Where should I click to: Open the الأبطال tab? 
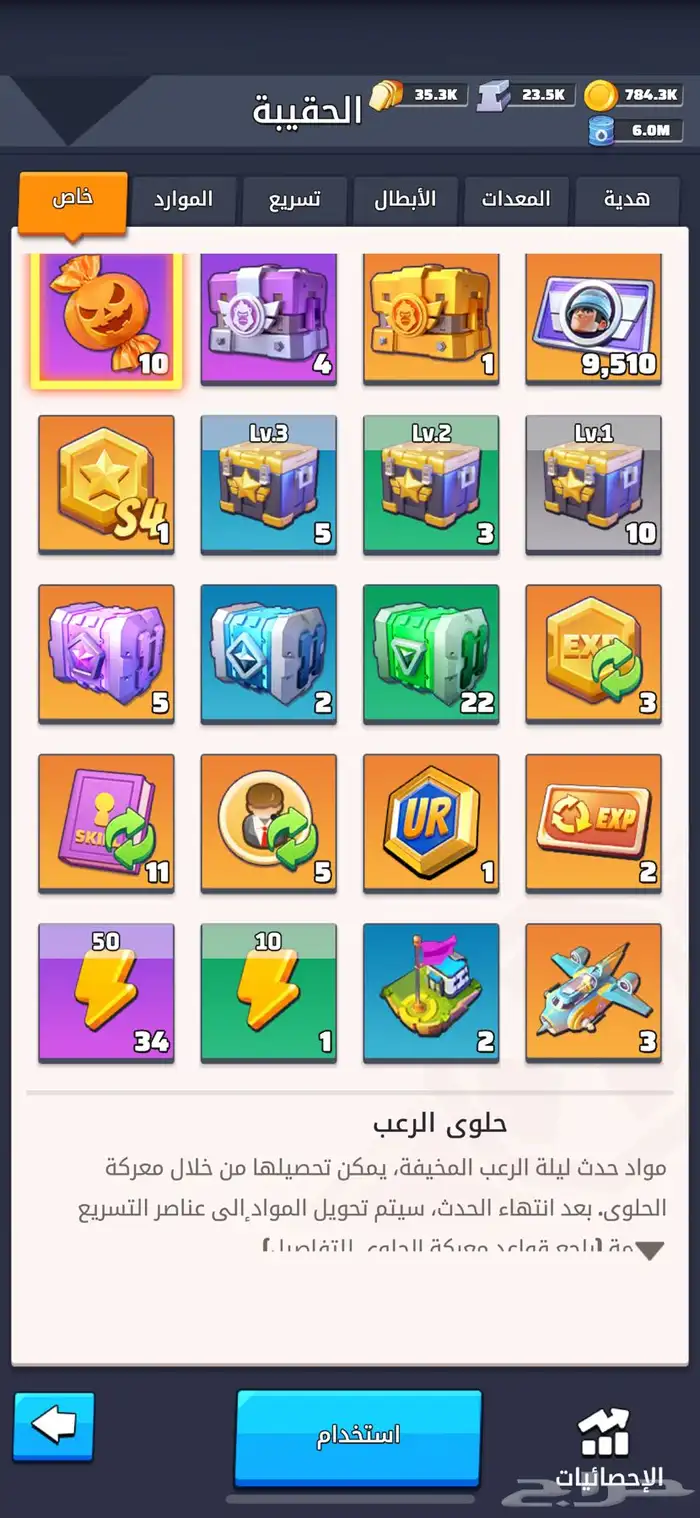(405, 200)
